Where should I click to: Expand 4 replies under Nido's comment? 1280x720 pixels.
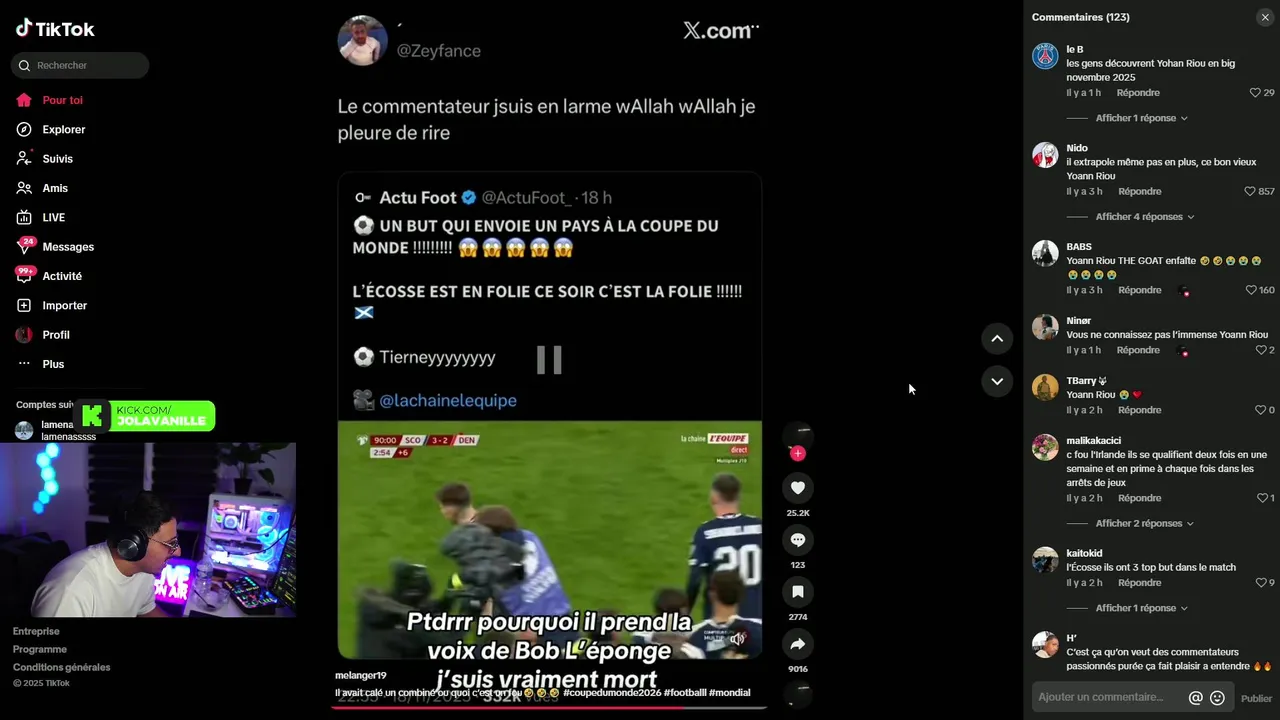(x=1140, y=217)
